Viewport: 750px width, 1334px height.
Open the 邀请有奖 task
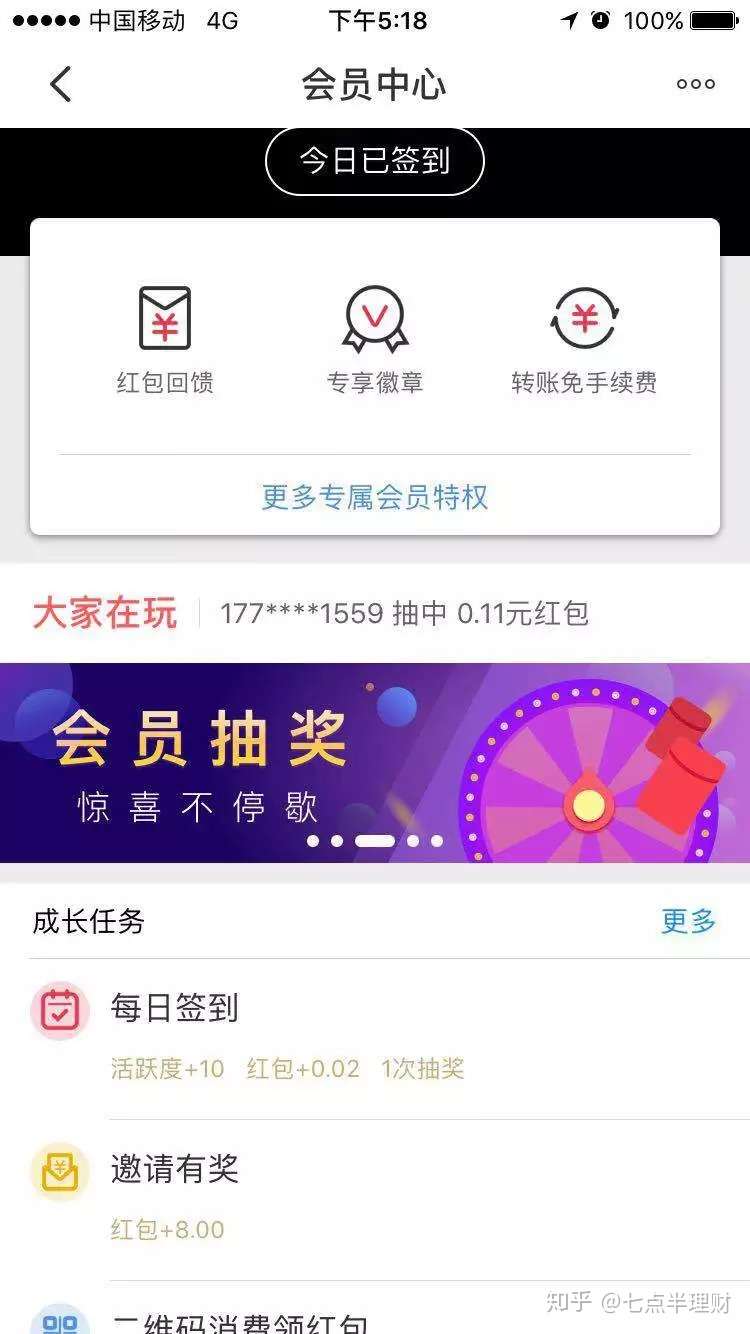375,1195
